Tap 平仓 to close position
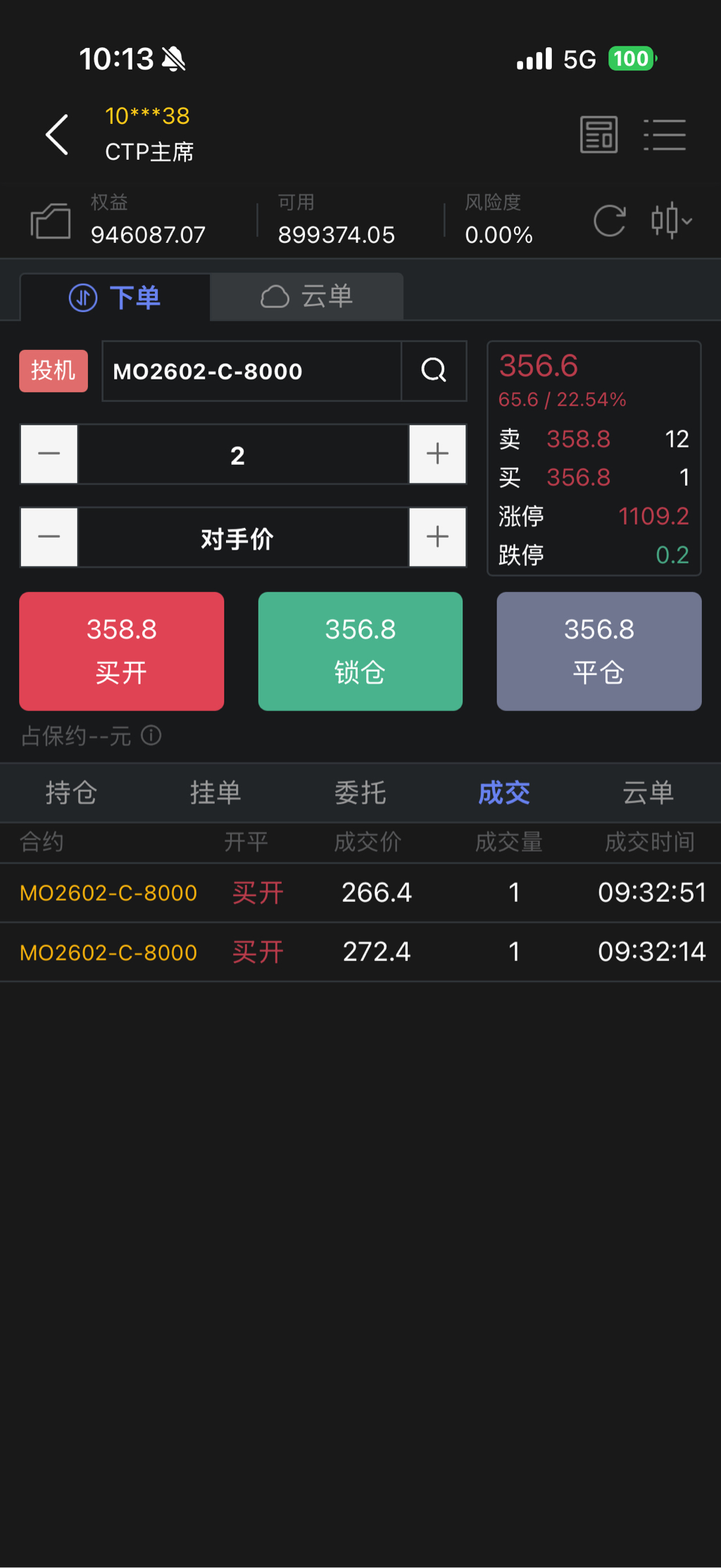Viewport: 721px width, 1568px height. 598,651
